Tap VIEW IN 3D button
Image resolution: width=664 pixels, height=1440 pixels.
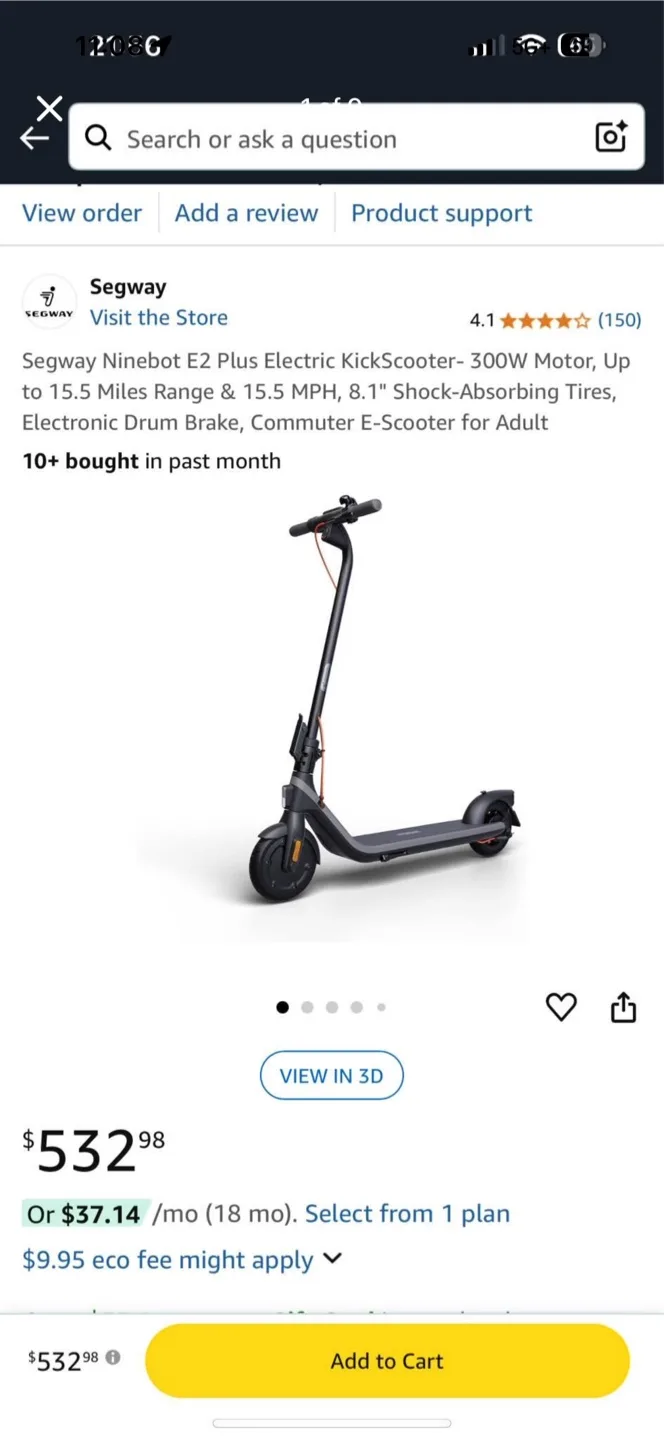331,1076
